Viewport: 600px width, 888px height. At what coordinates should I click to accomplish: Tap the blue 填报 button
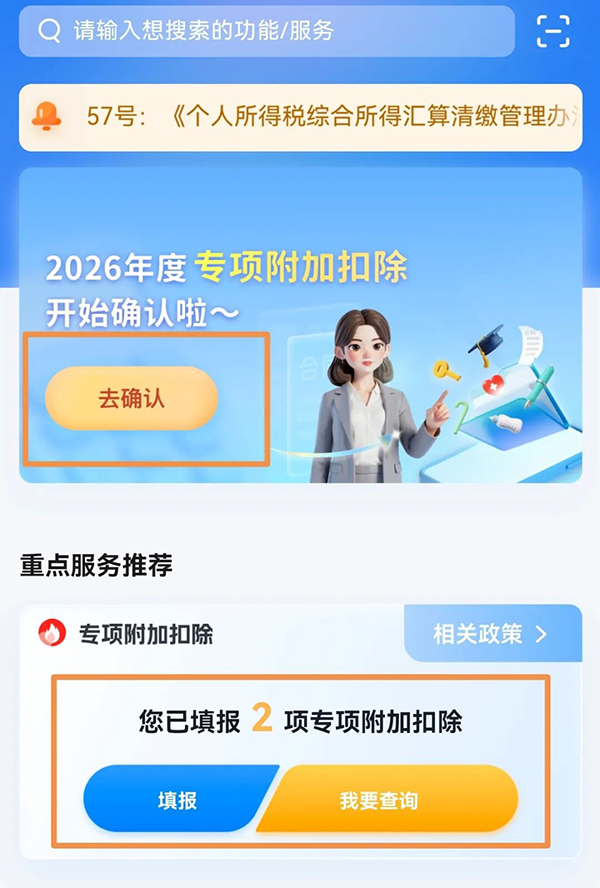coord(176,800)
